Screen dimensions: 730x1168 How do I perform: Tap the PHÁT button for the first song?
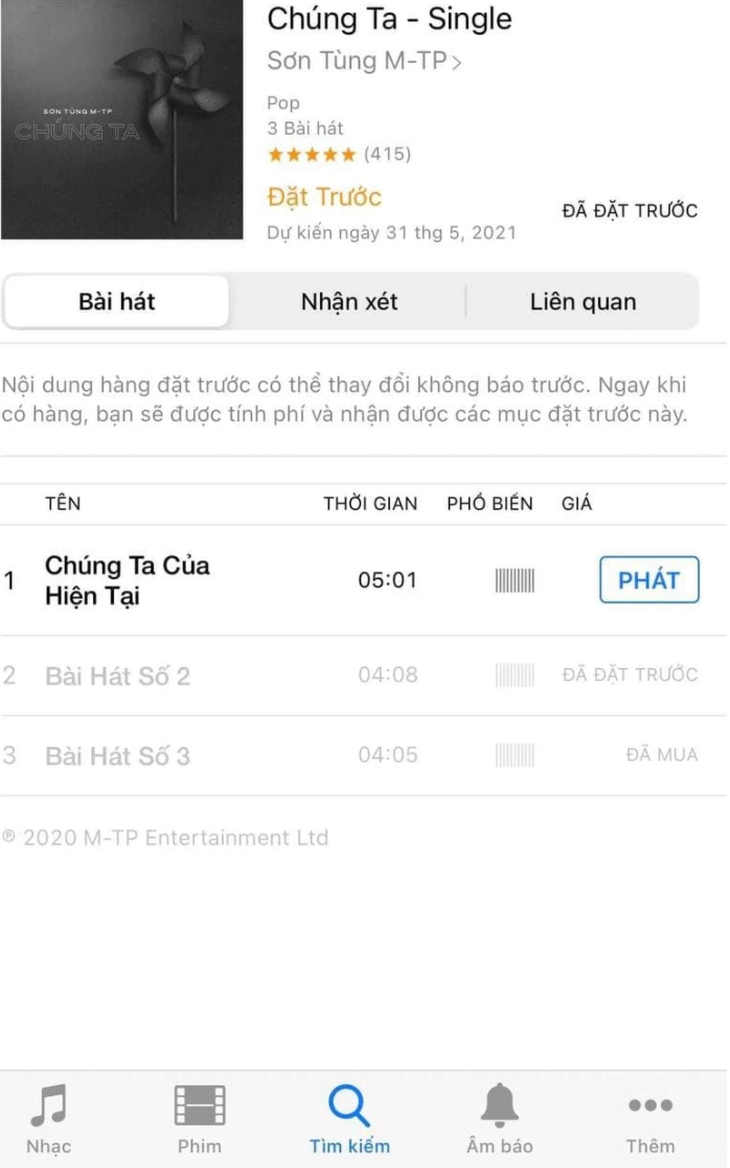(x=649, y=580)
